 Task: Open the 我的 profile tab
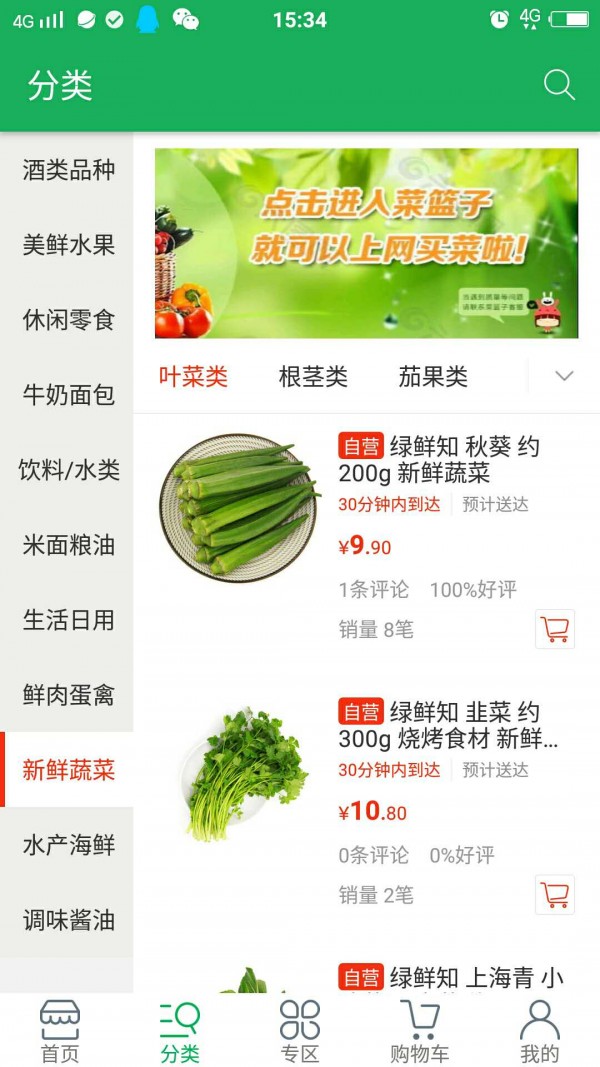pyautogui.click(x=539, y=1031)
